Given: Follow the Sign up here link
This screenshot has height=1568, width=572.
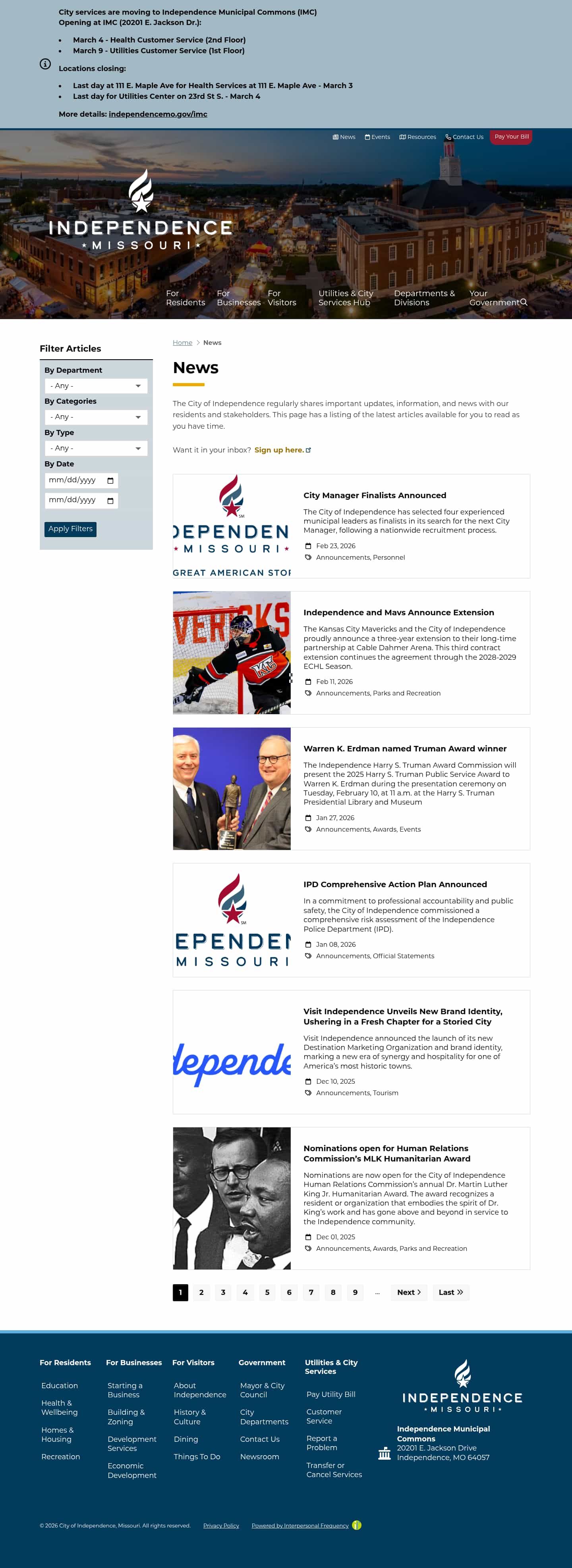Looking at the screenshot, I should (x=279, y=451).
